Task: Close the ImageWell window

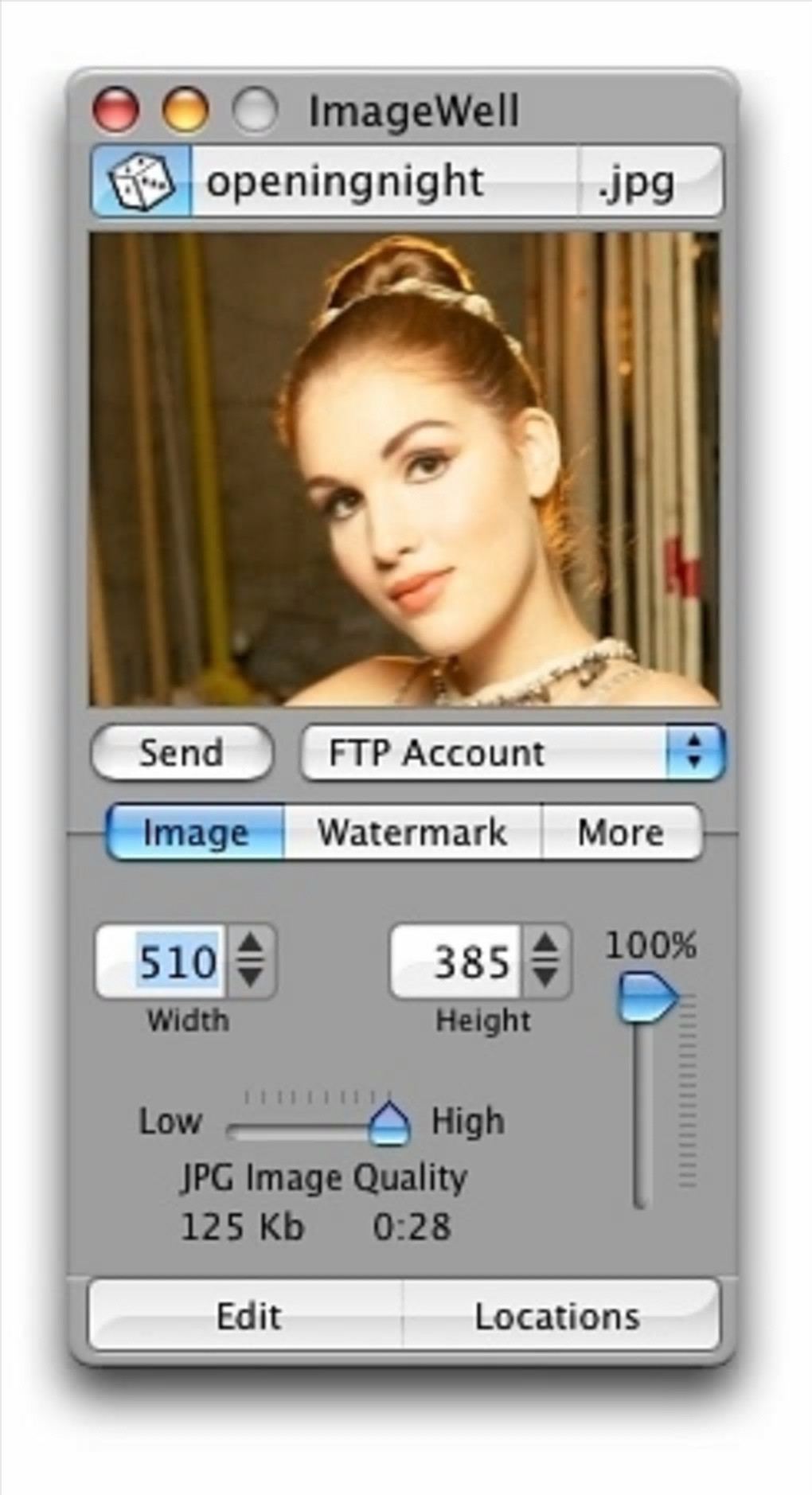Action: (115, 110)
